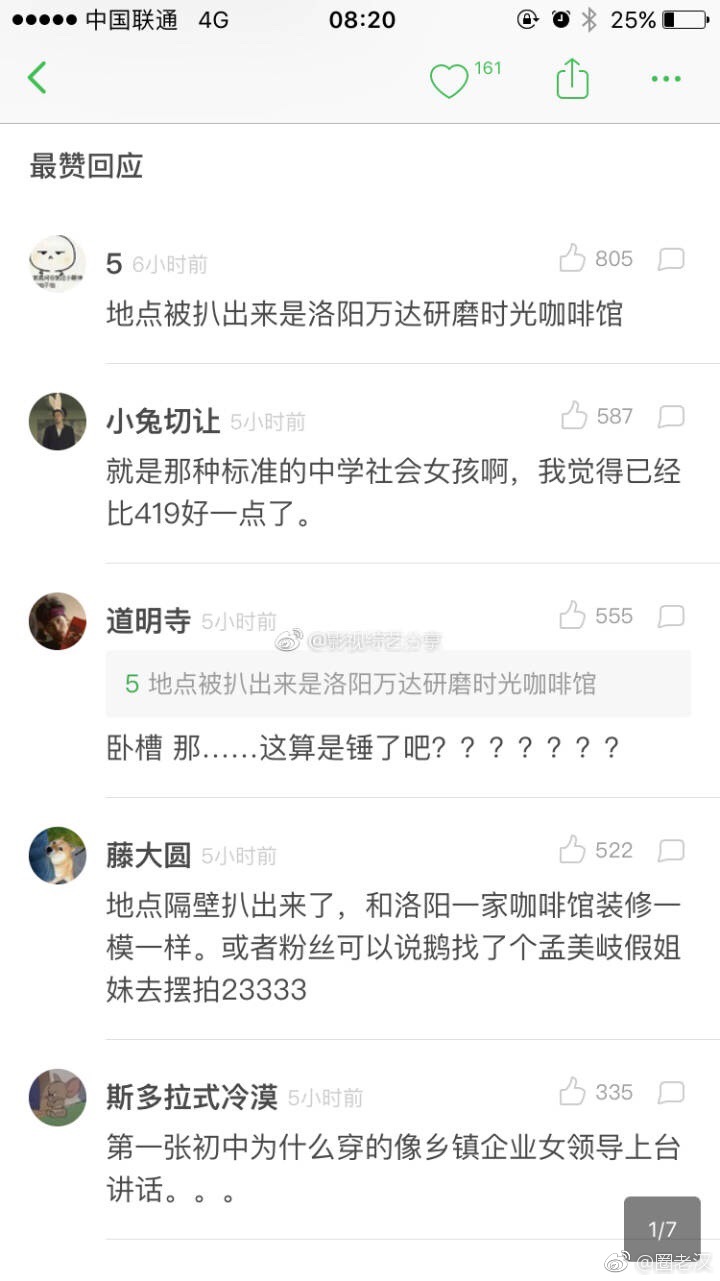Tap the 1/7 page indicator badge
The width and height of the screenshot is (720, 1281).
pyautogui.click(x=664, y=1227)
